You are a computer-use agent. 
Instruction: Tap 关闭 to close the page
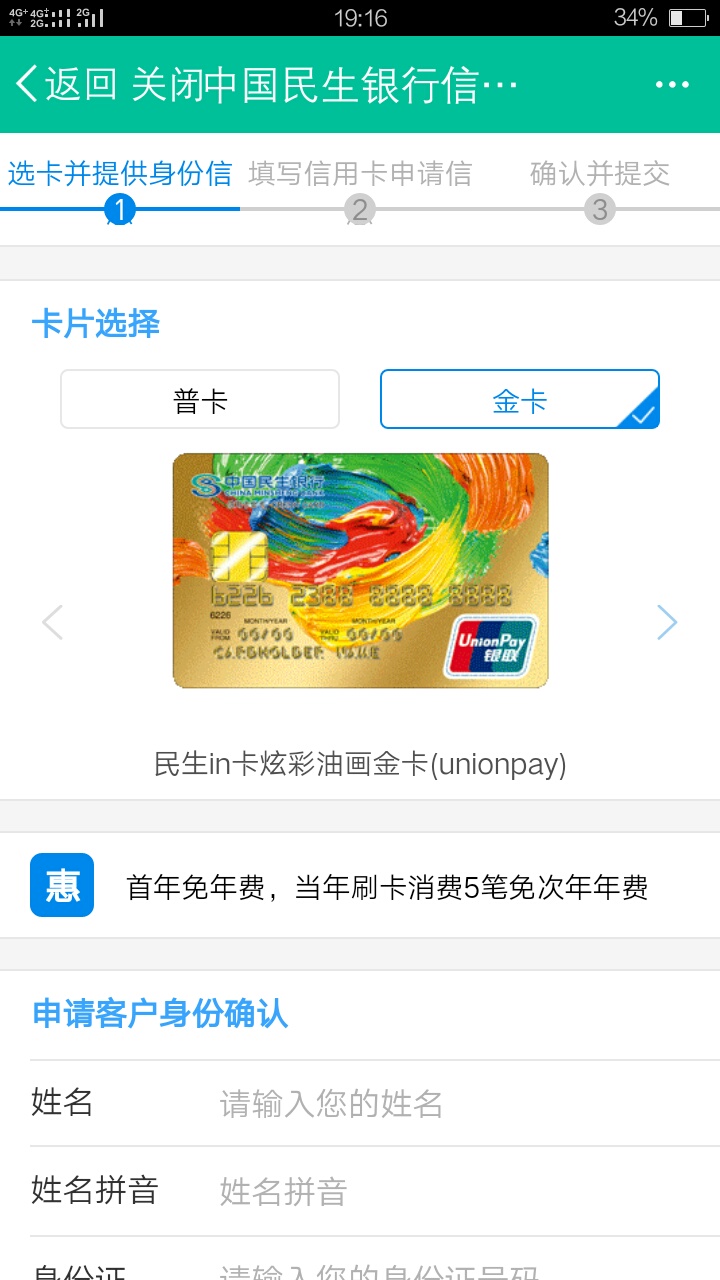166,85
